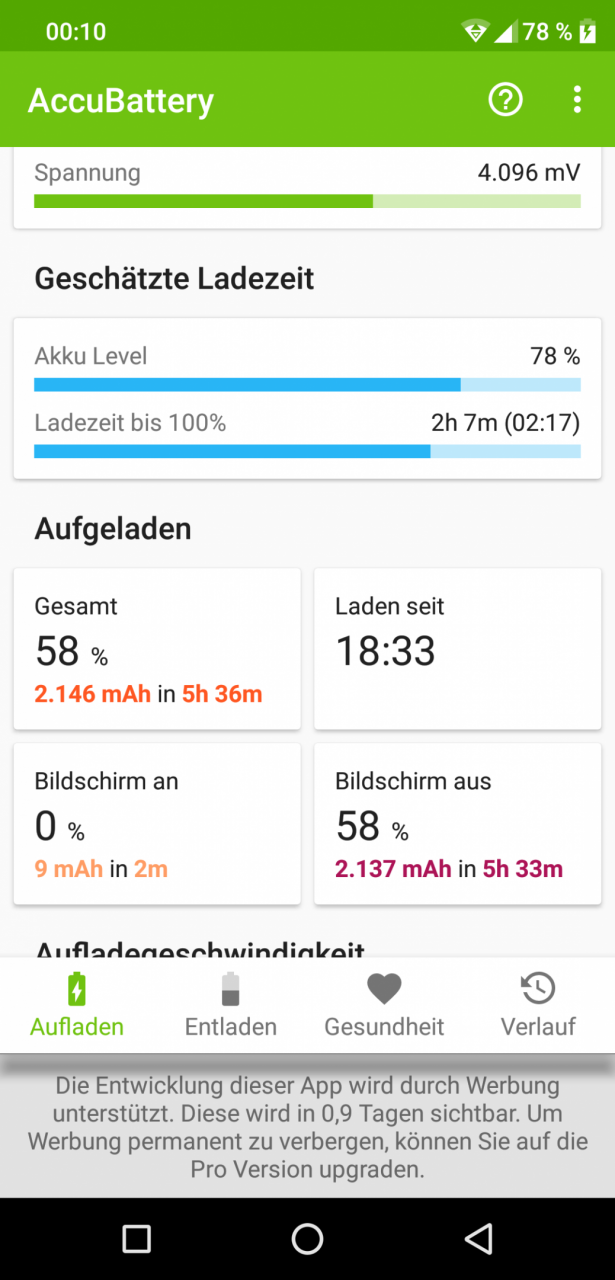Open the help question mark icon

(x=505, y=100)
